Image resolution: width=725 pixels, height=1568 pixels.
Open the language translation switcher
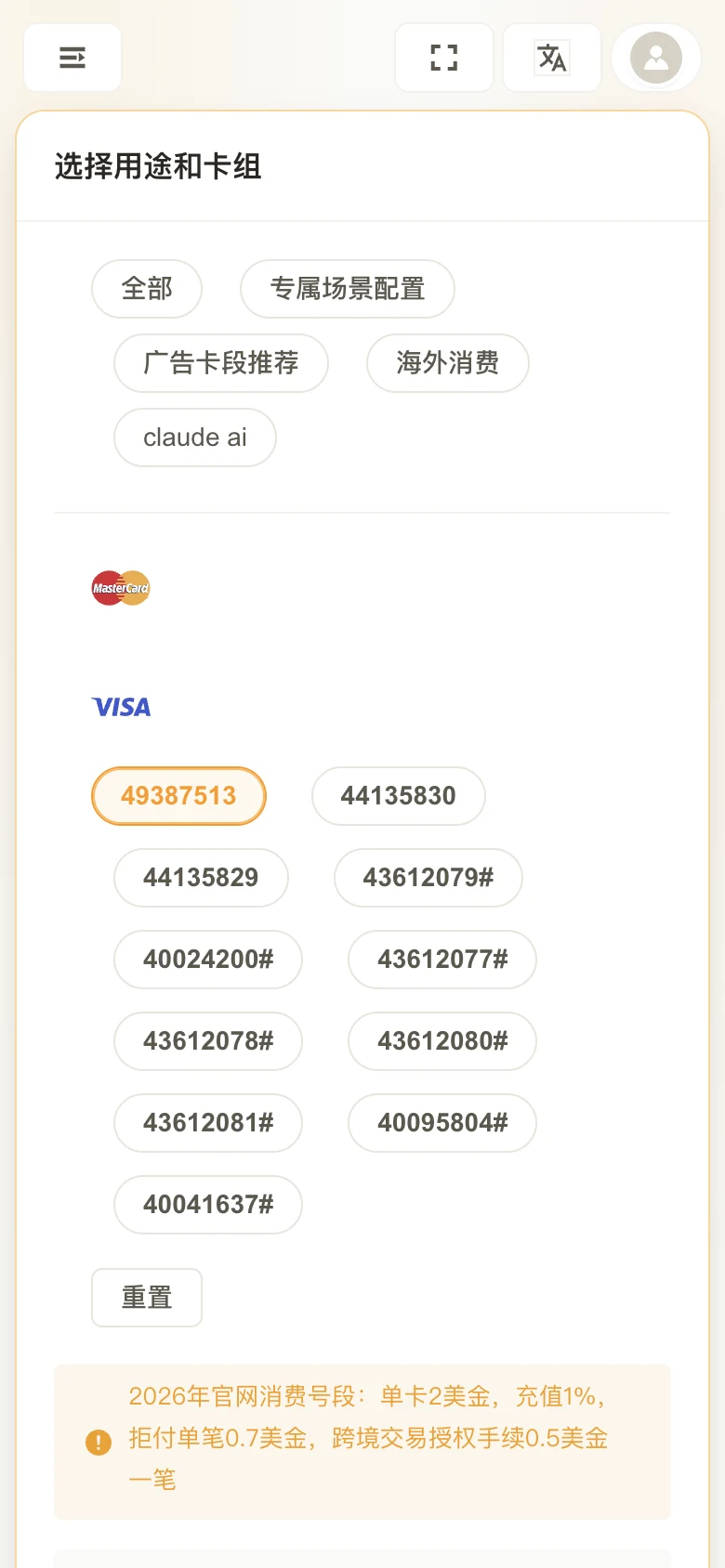(x=552, y=58)
